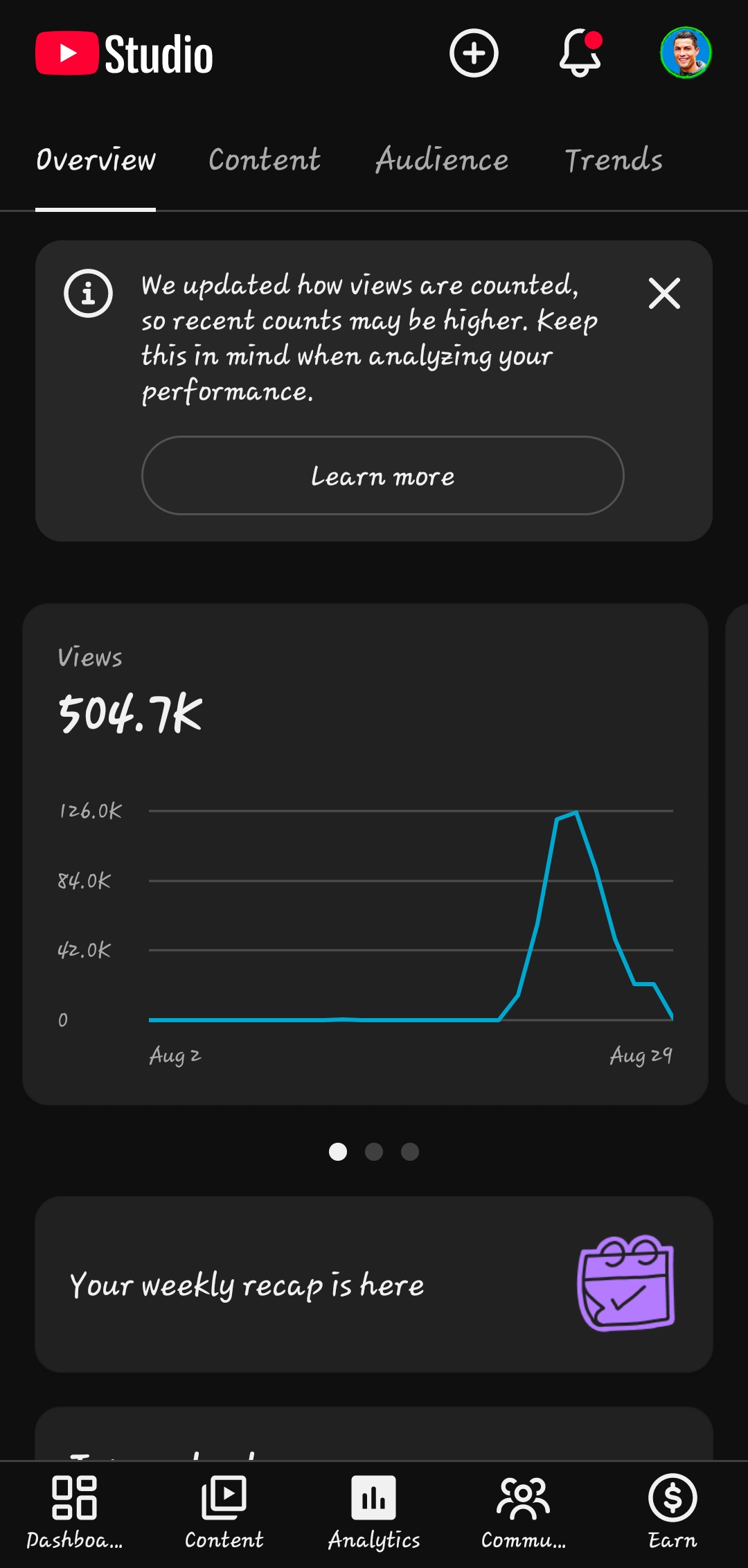The image size is (748, 1568).
Task: Open the account profile picture
Action: pos(686,53)
